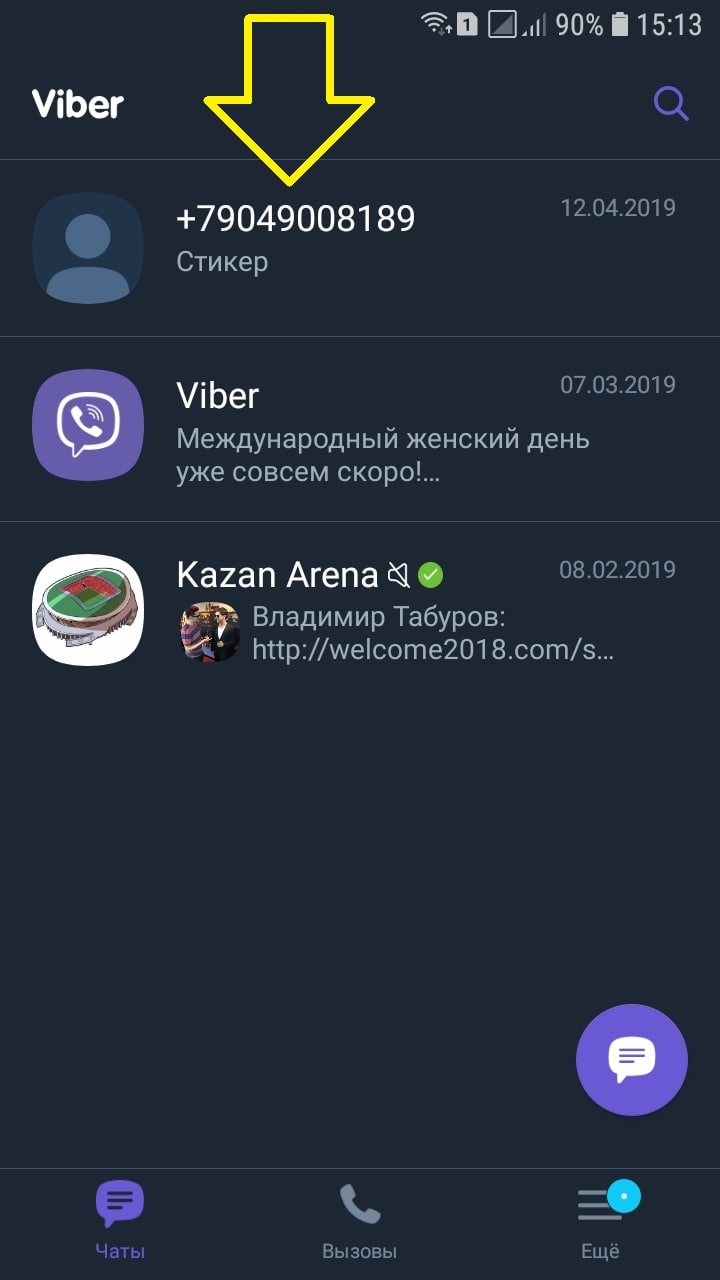Image resolution: width=720 pixels, height=1280 pixels.
Task: Open the Kazan Arena community avatar
Action: (88, 610)
